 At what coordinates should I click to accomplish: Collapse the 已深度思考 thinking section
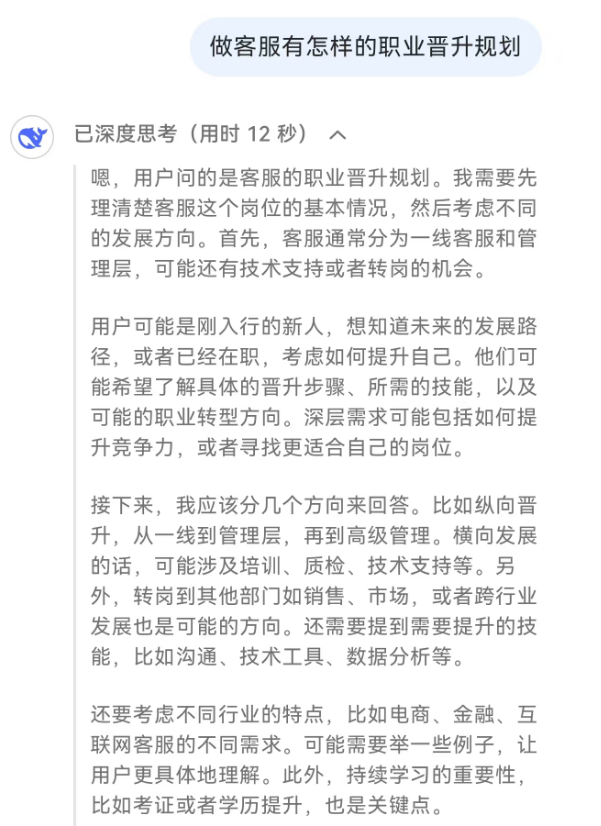point(338,135)
